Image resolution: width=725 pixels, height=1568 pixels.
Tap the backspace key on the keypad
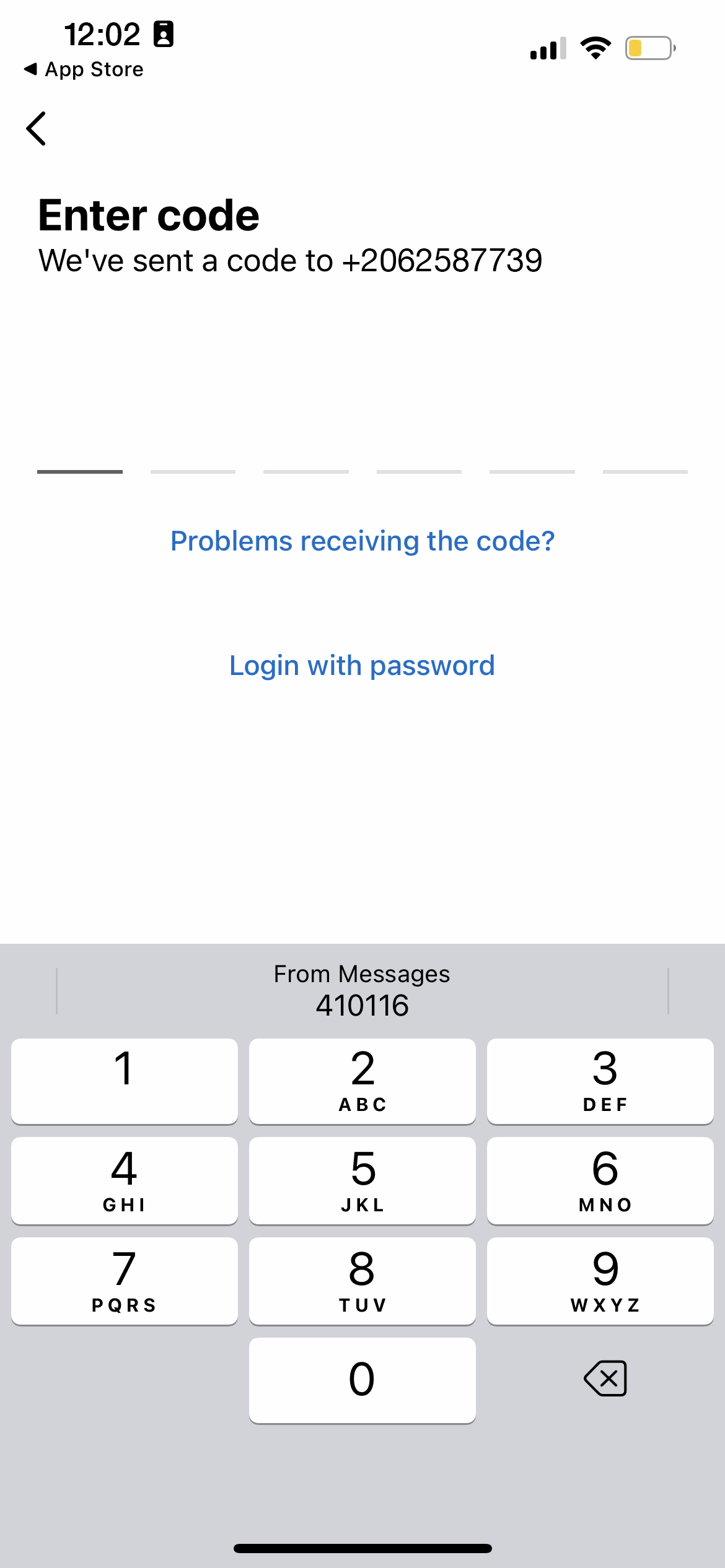coord(605,1379)
